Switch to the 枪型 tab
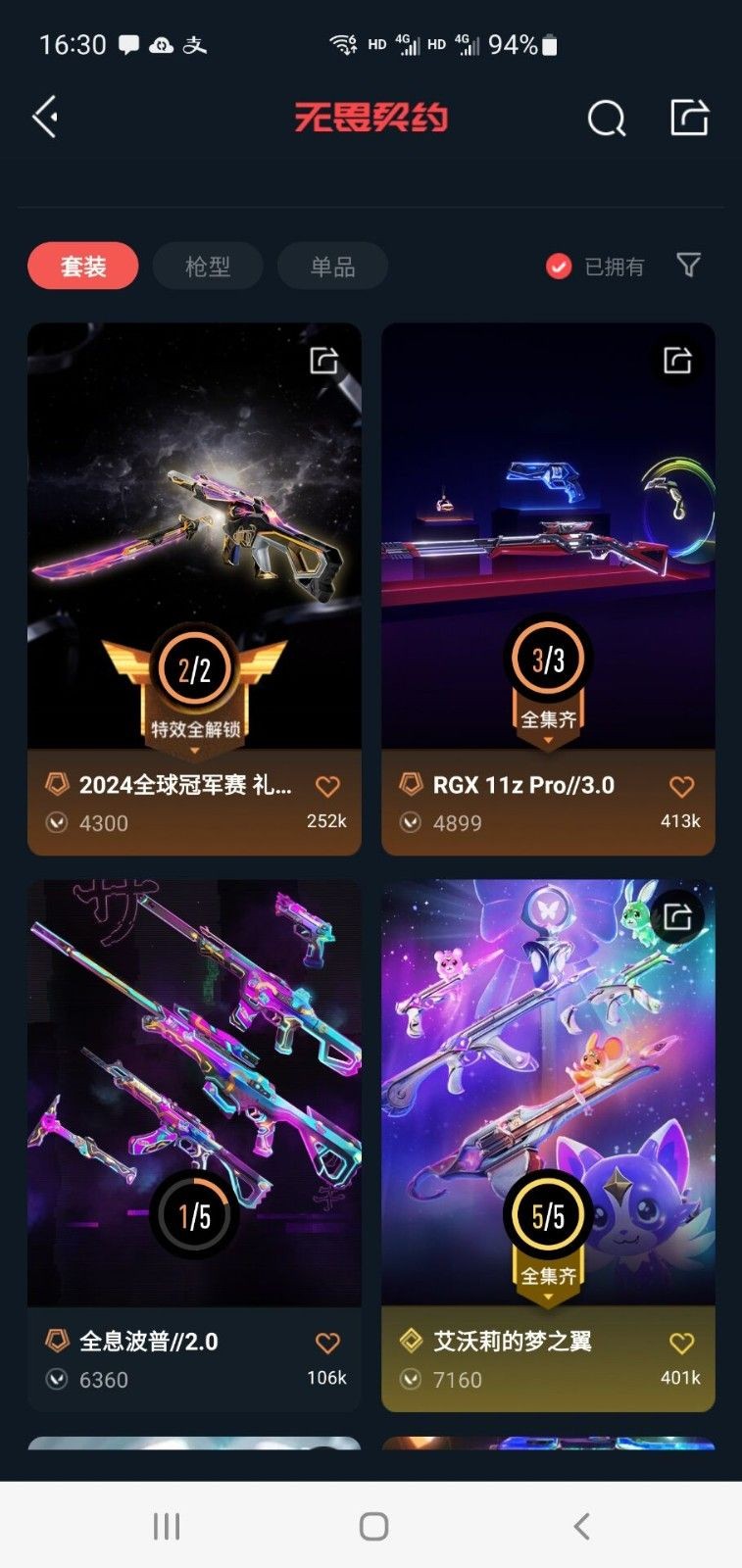This screenshot has width=742, height=1568. pyautogui.click(x=208, y=267)
